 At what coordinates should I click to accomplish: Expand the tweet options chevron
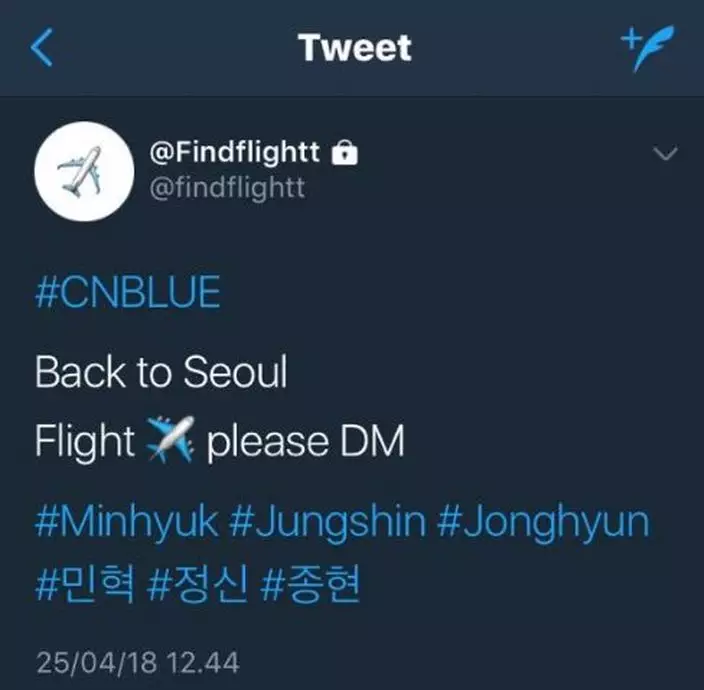(x=665, y=153)
